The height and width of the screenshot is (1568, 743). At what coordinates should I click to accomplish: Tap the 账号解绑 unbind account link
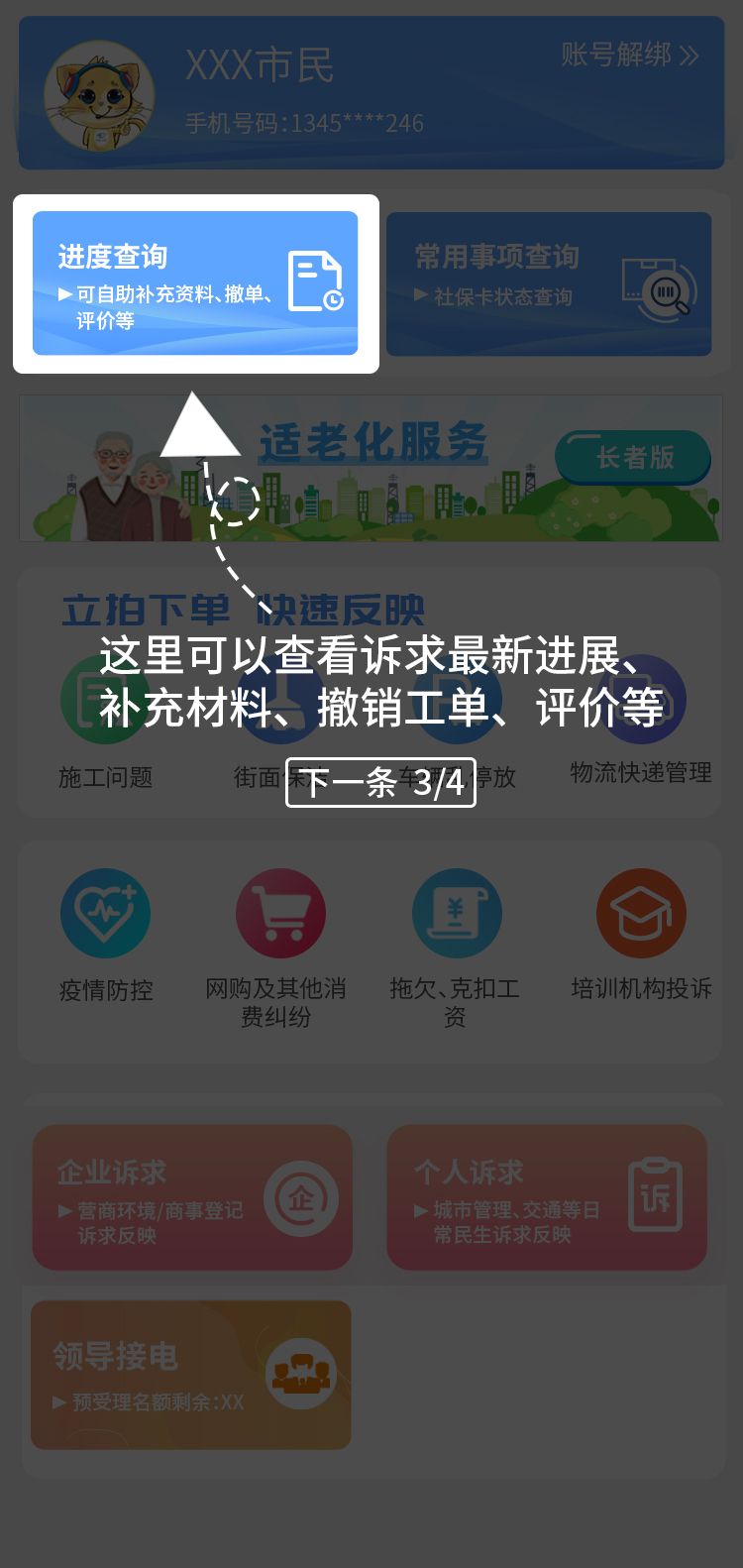(629, 56)
